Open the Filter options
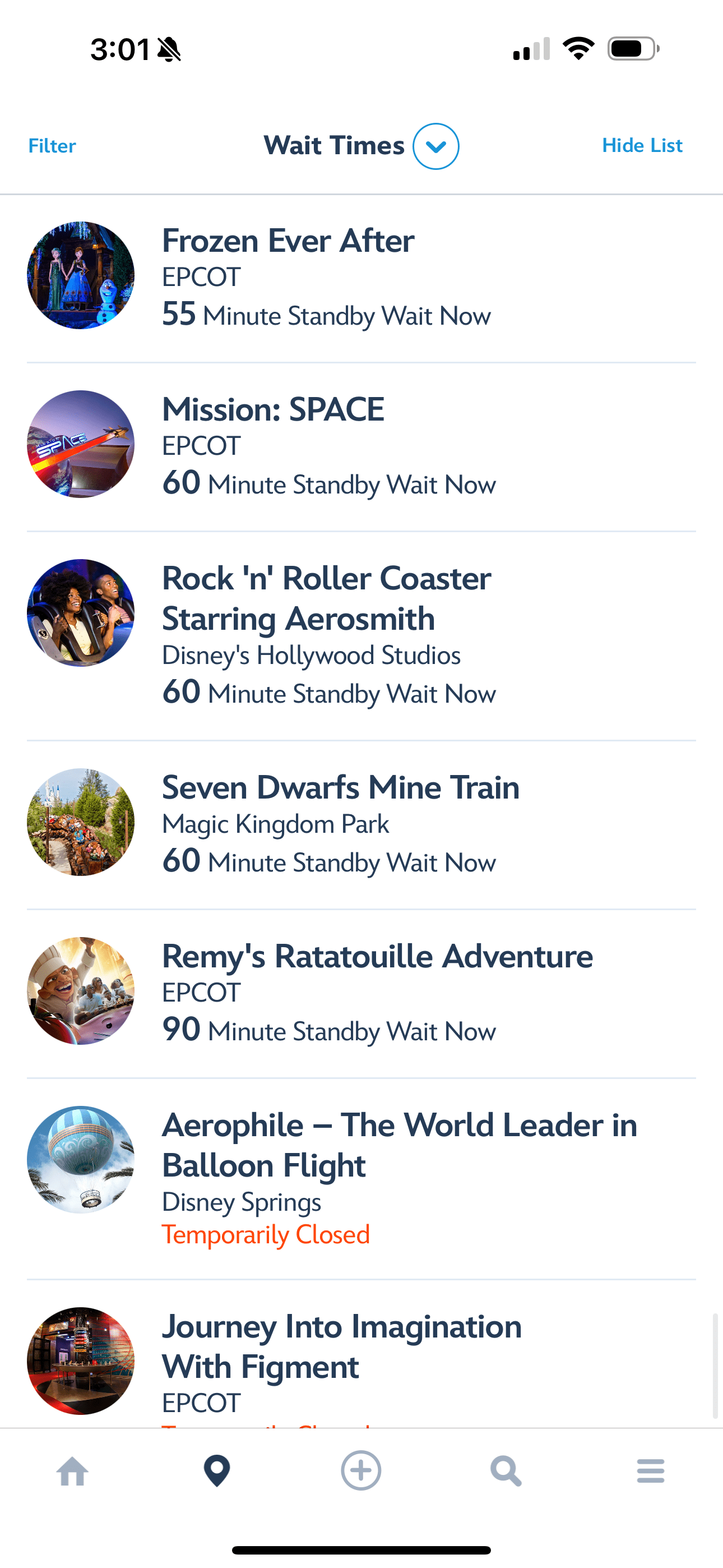 click(52, 146)
